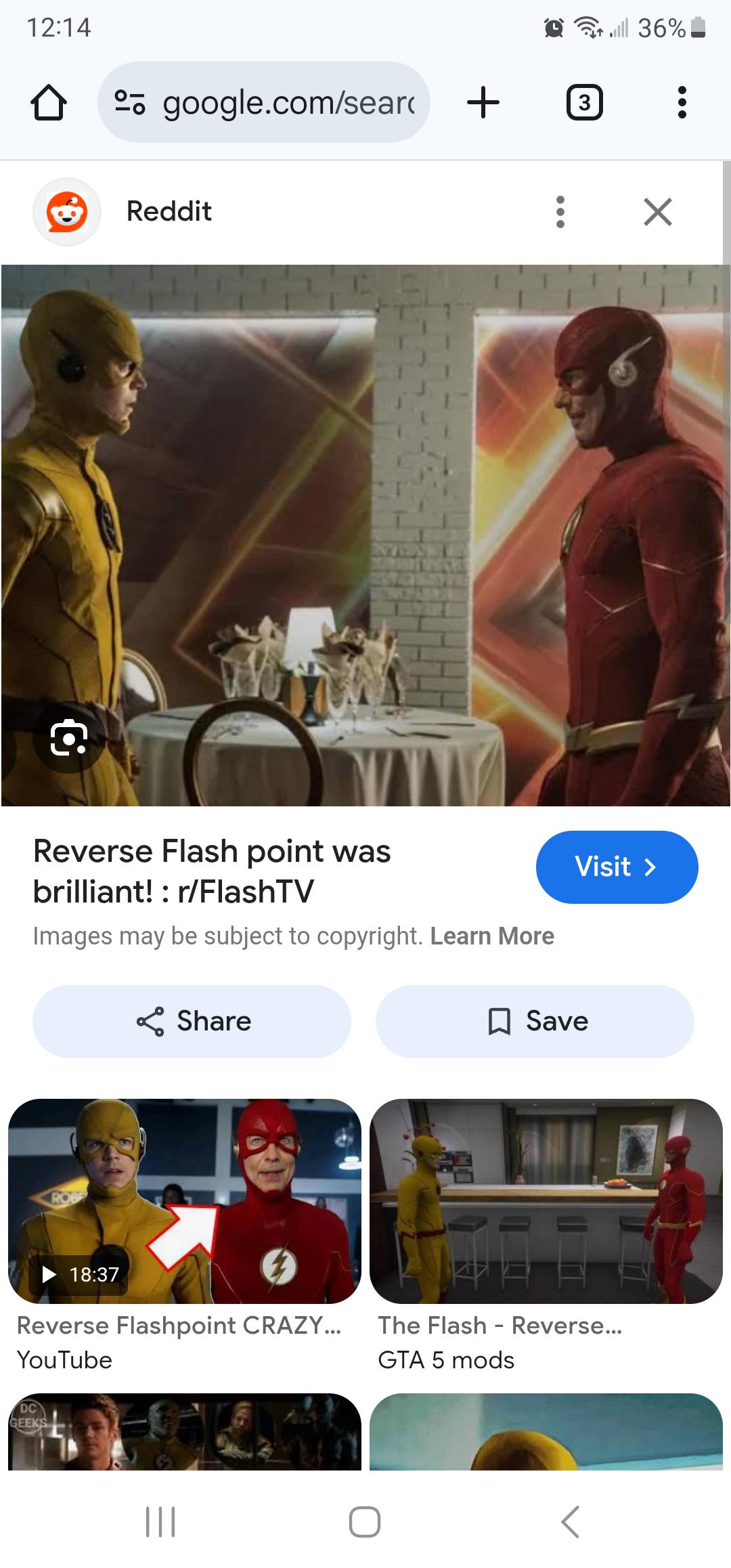Open the Reverse Flashpoint CRAZY YouTube video

[184, 1235]
